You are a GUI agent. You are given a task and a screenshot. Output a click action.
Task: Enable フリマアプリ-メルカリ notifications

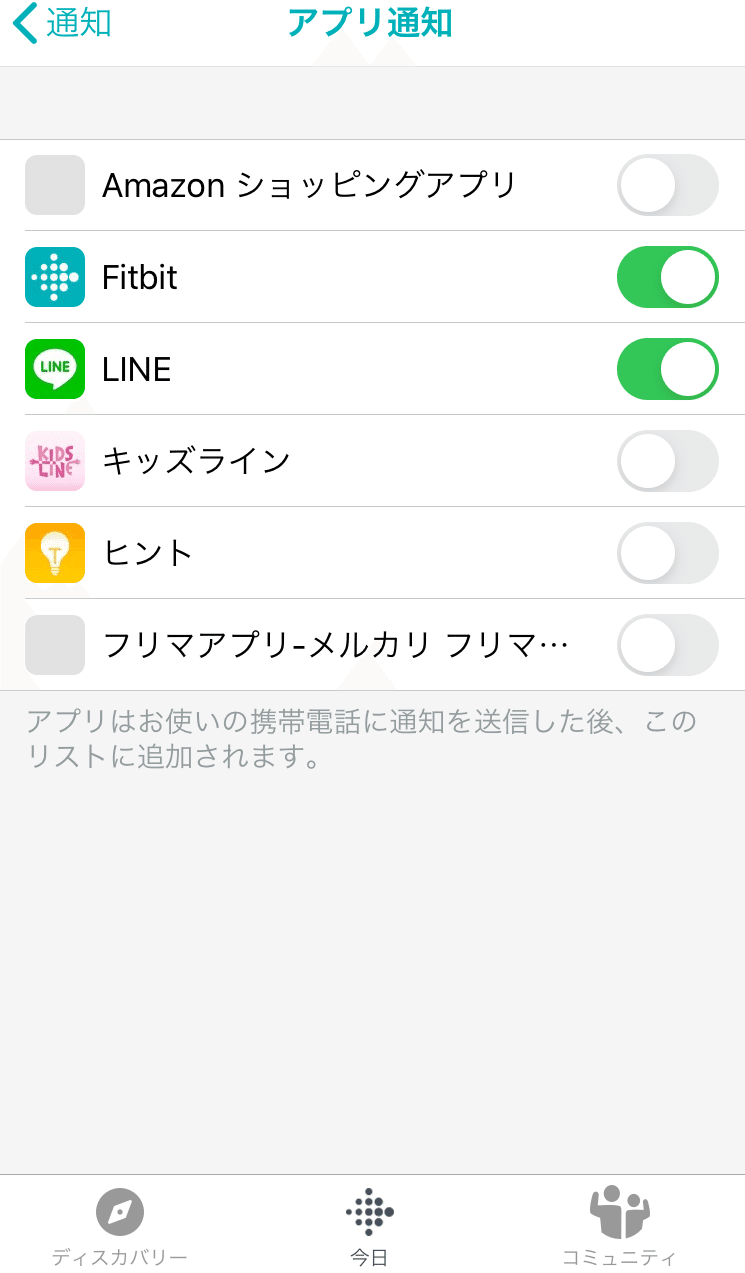point(668,645)
